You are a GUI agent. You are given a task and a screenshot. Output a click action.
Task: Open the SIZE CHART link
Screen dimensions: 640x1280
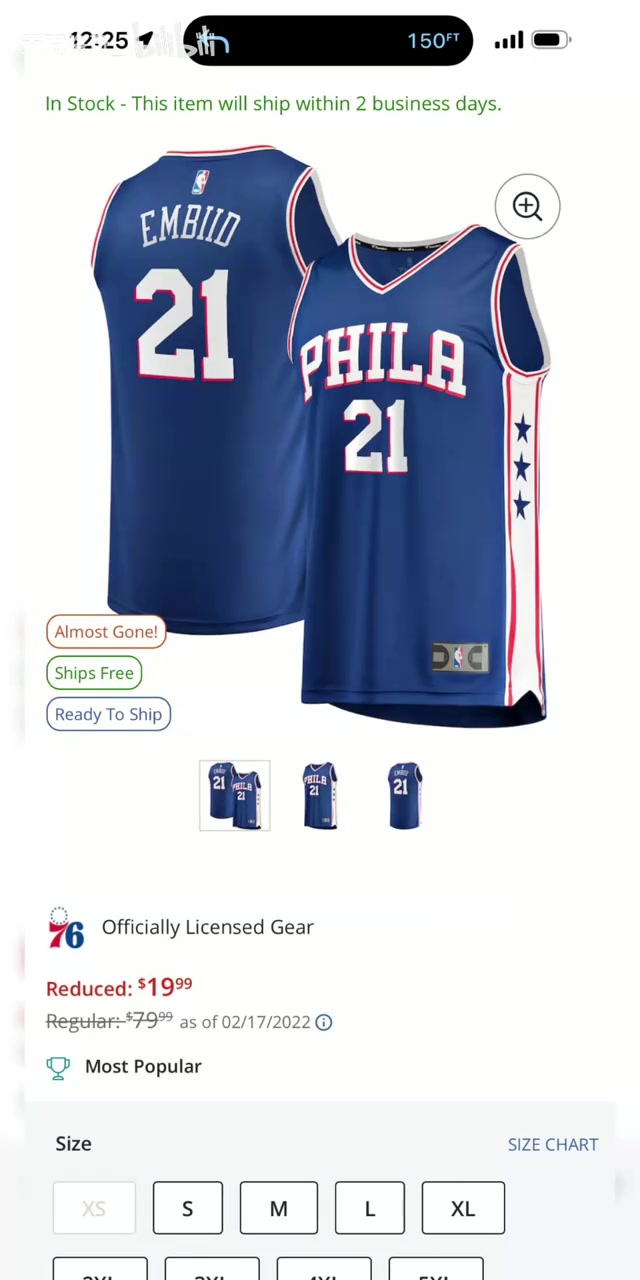pos(552,1145)
